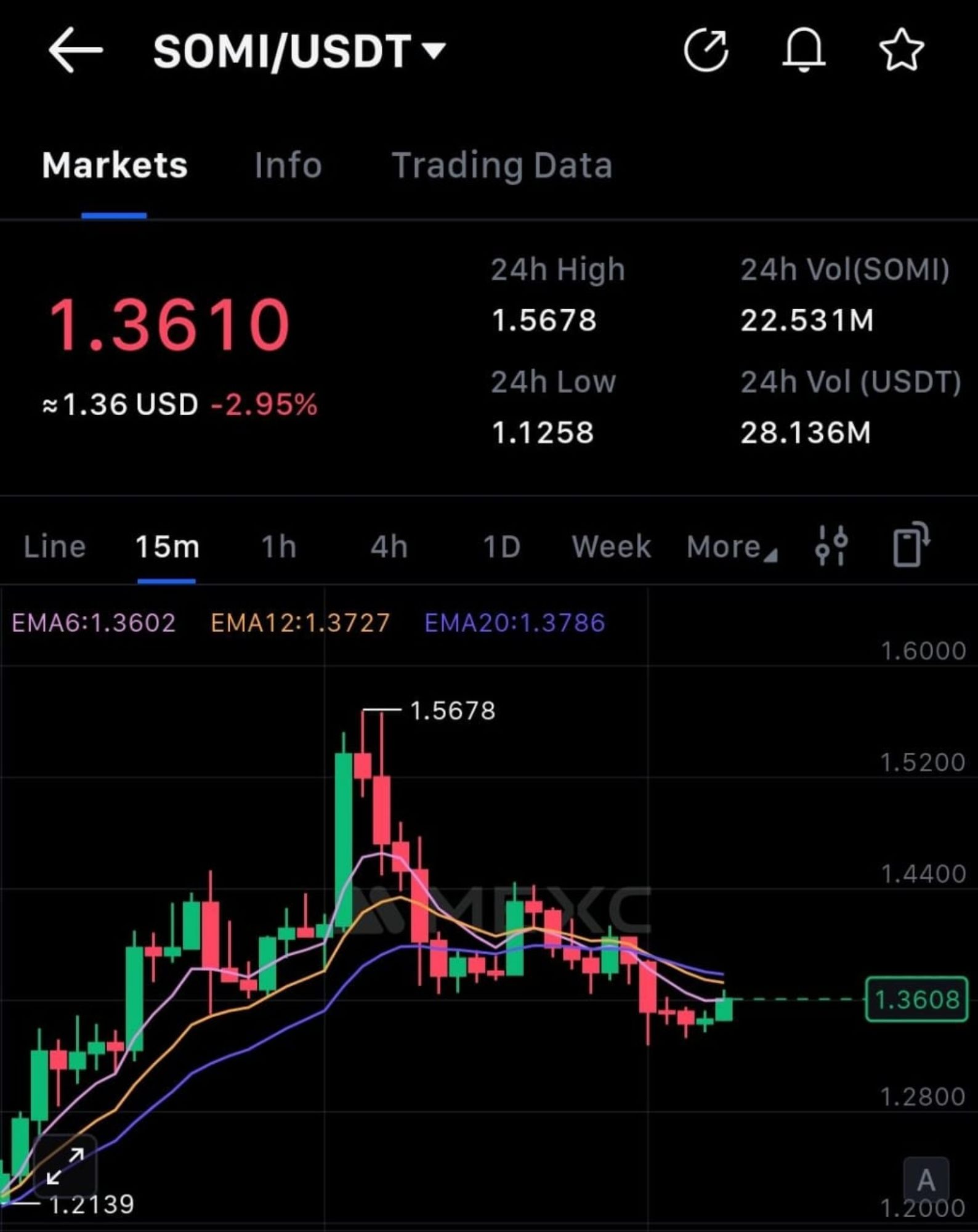Toggle the auto scale A button
978x1232 pixels.
click(x=925, y=1181)
